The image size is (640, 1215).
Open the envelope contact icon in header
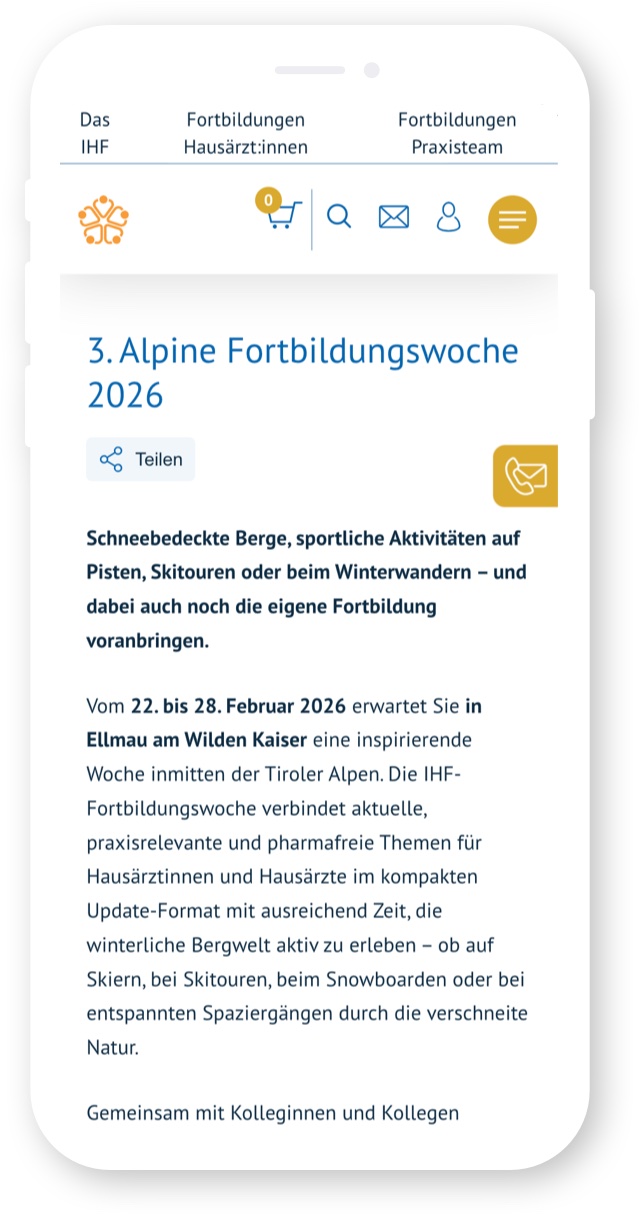pos(394,217)
